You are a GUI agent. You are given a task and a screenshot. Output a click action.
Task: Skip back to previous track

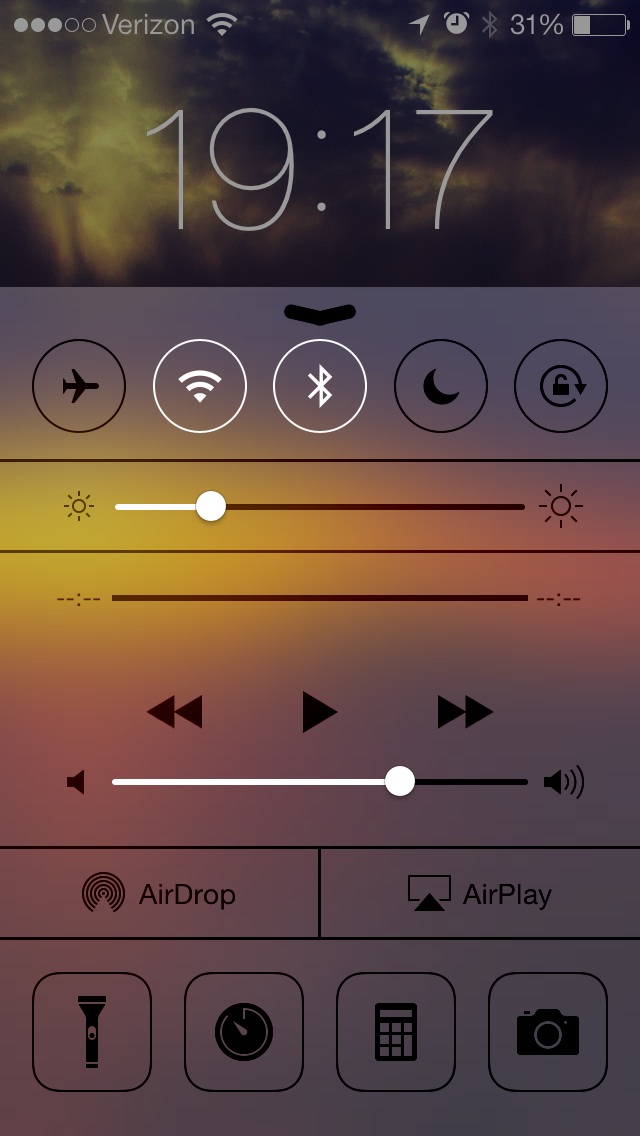pyautogui.click(x=175, y=711)
